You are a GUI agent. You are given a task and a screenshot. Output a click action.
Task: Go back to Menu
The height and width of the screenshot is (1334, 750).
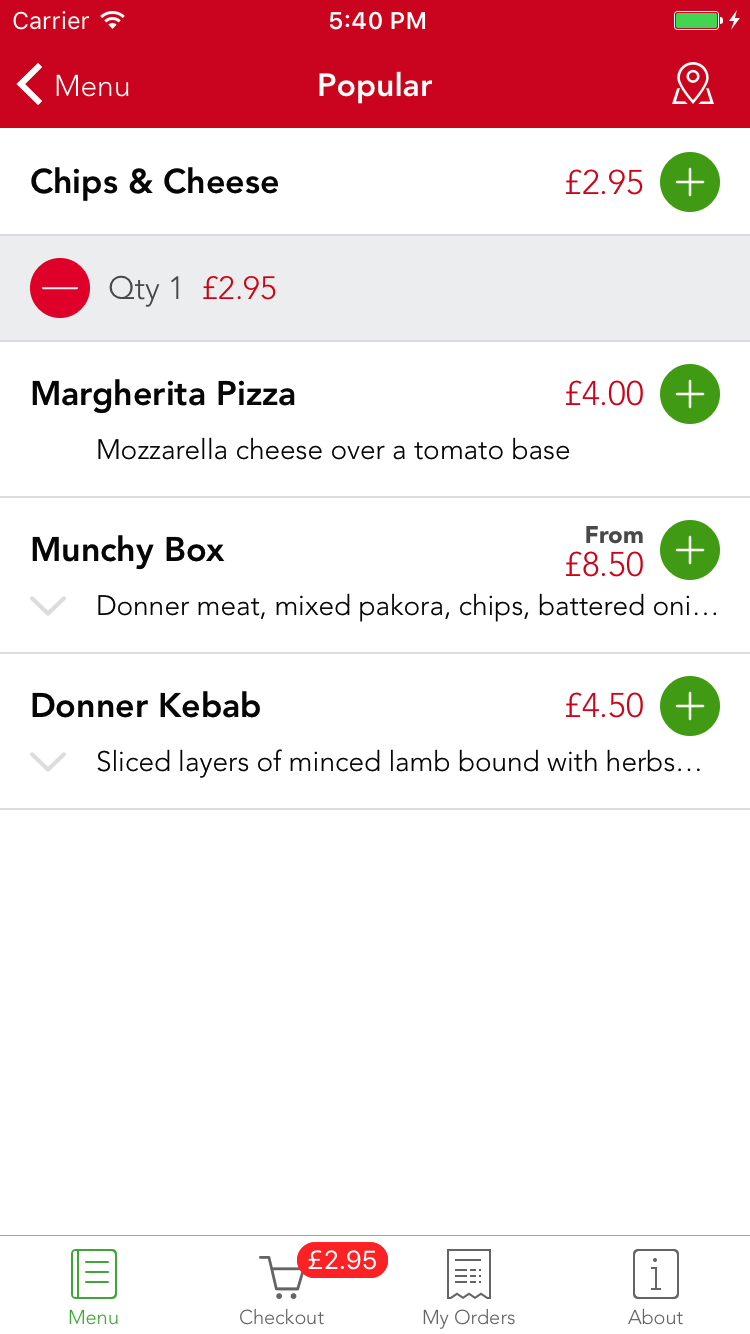point(74,86)
